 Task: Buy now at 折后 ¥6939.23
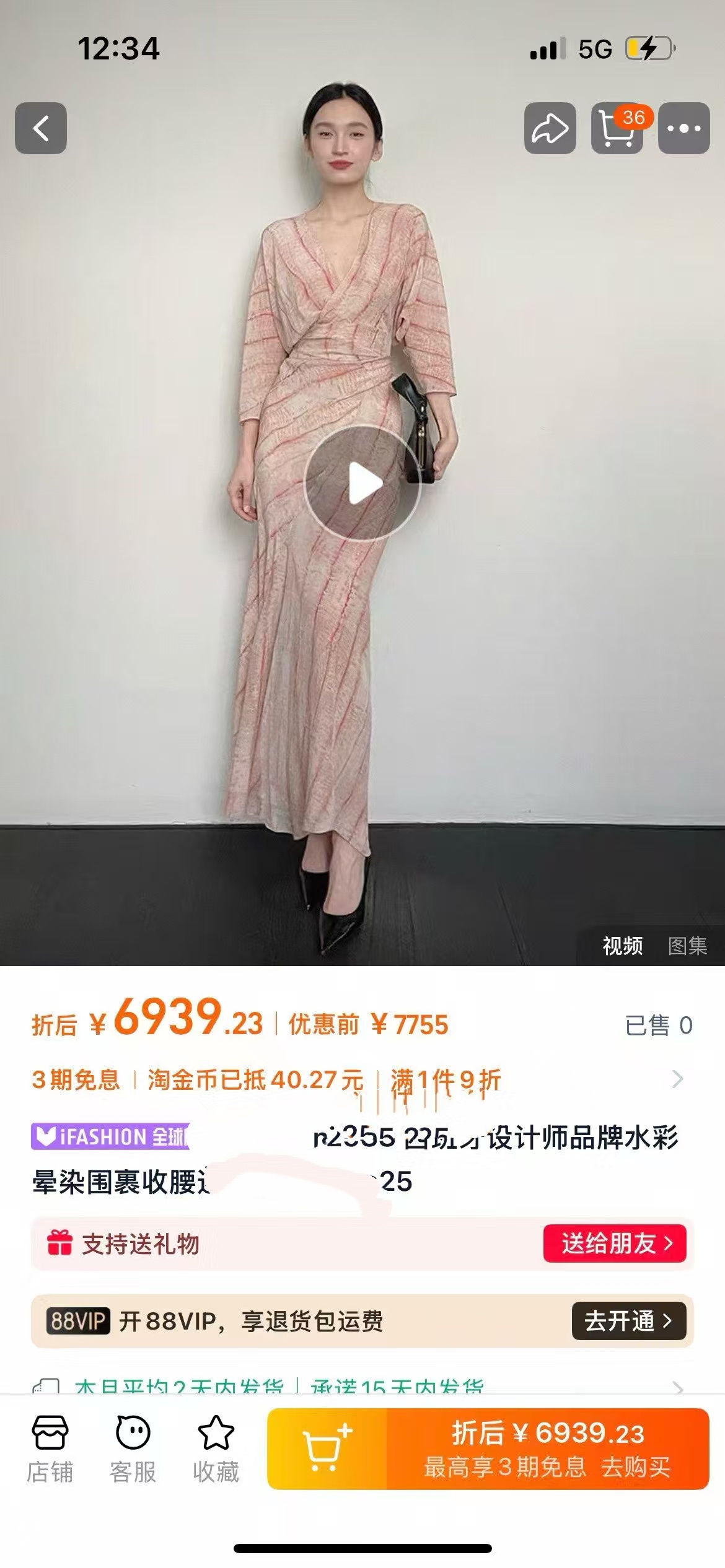(548, 1448)
